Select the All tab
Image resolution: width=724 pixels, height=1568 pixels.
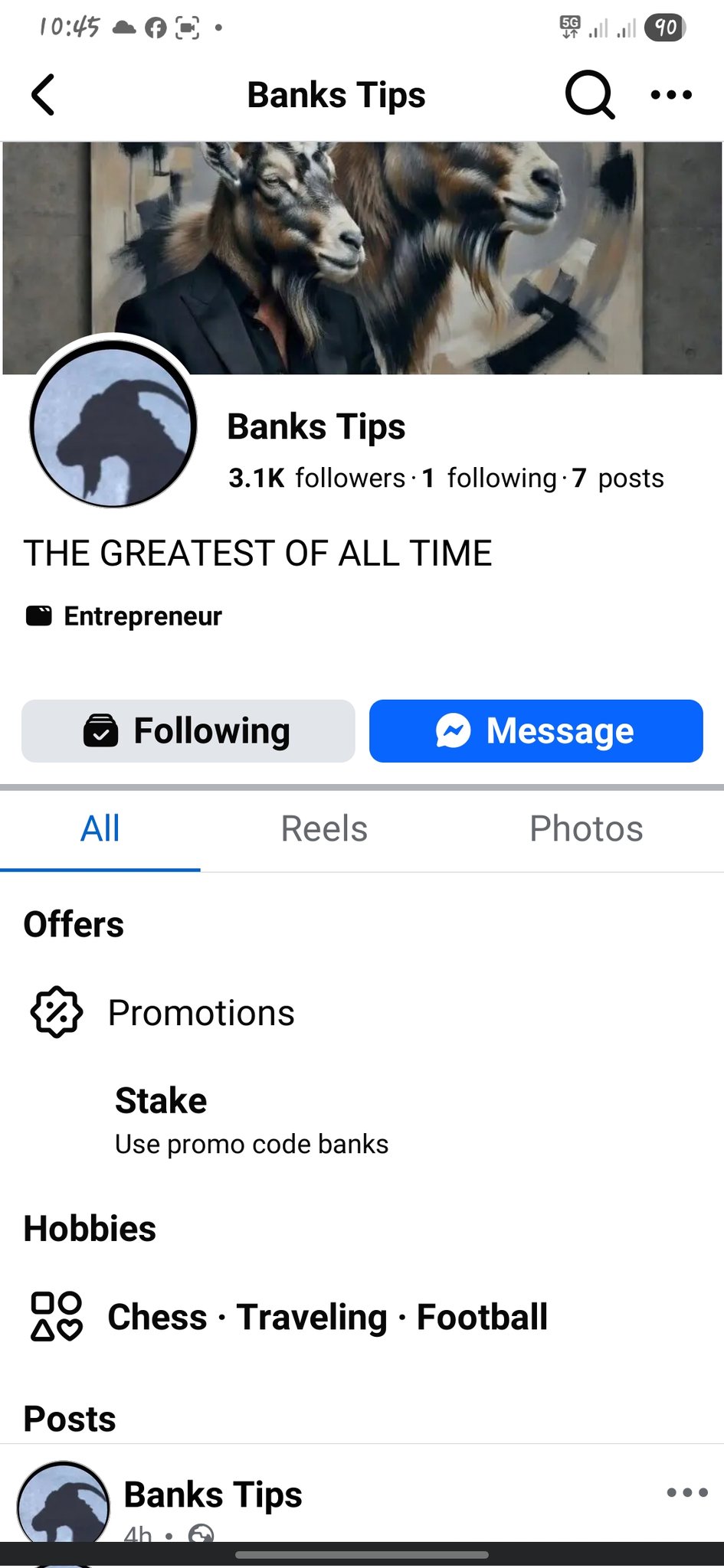pos(100,828)
